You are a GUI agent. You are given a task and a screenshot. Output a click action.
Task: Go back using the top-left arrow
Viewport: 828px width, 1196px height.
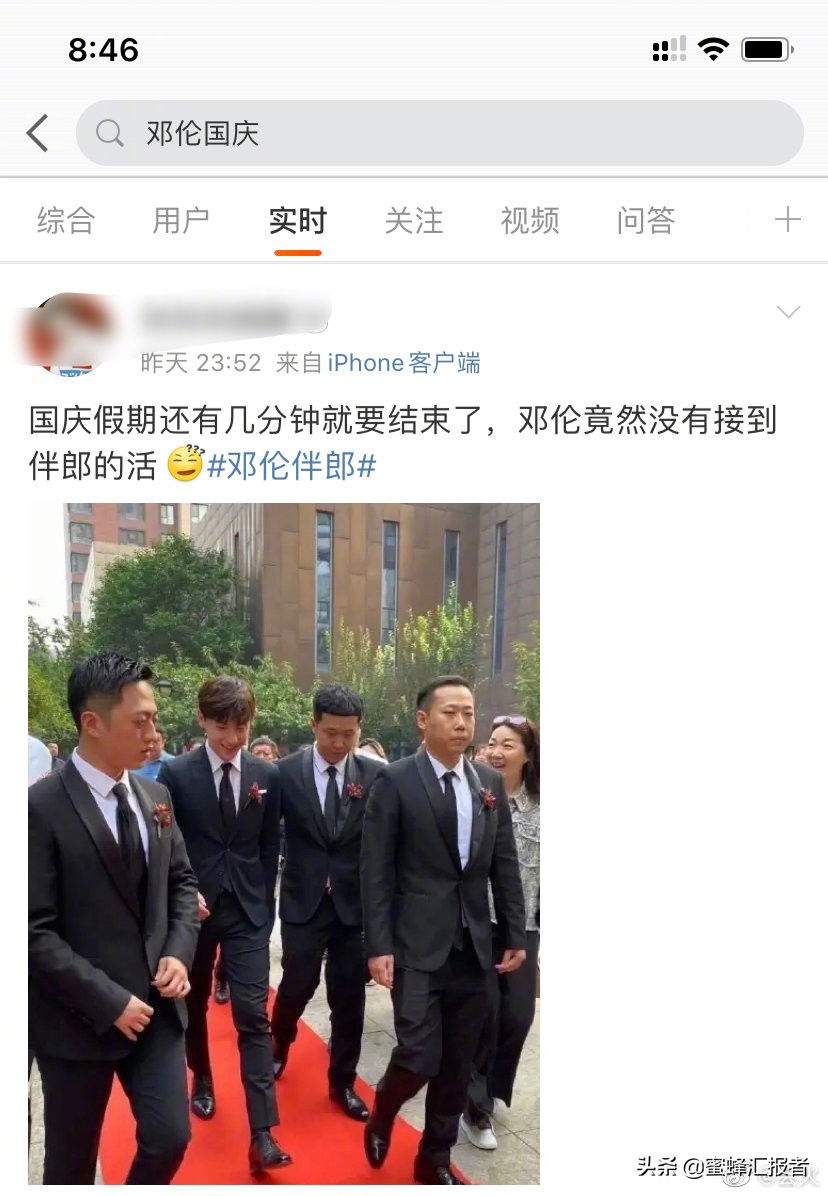(x=38, y=133)
